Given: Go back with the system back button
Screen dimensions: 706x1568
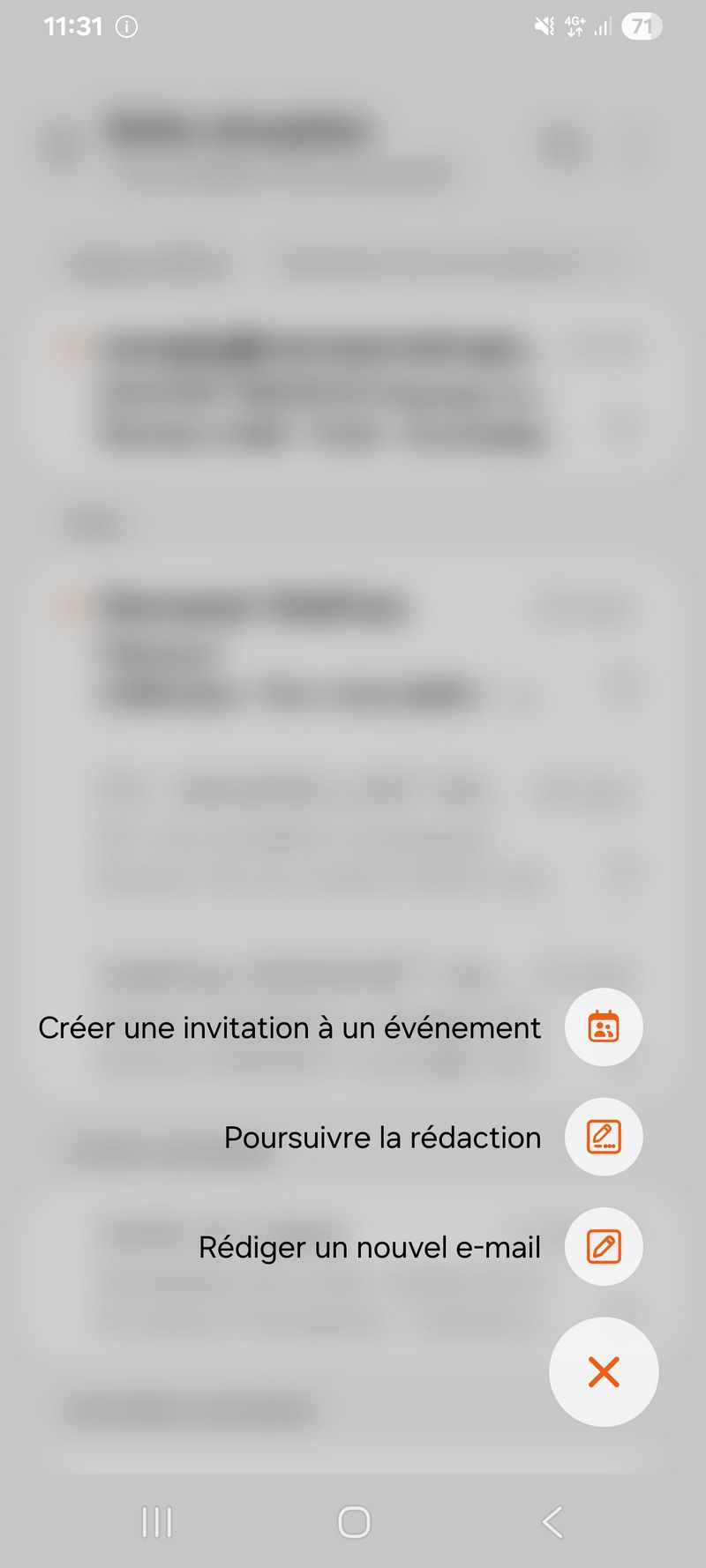Looking at the screenshot, I should pos(552,1521).
